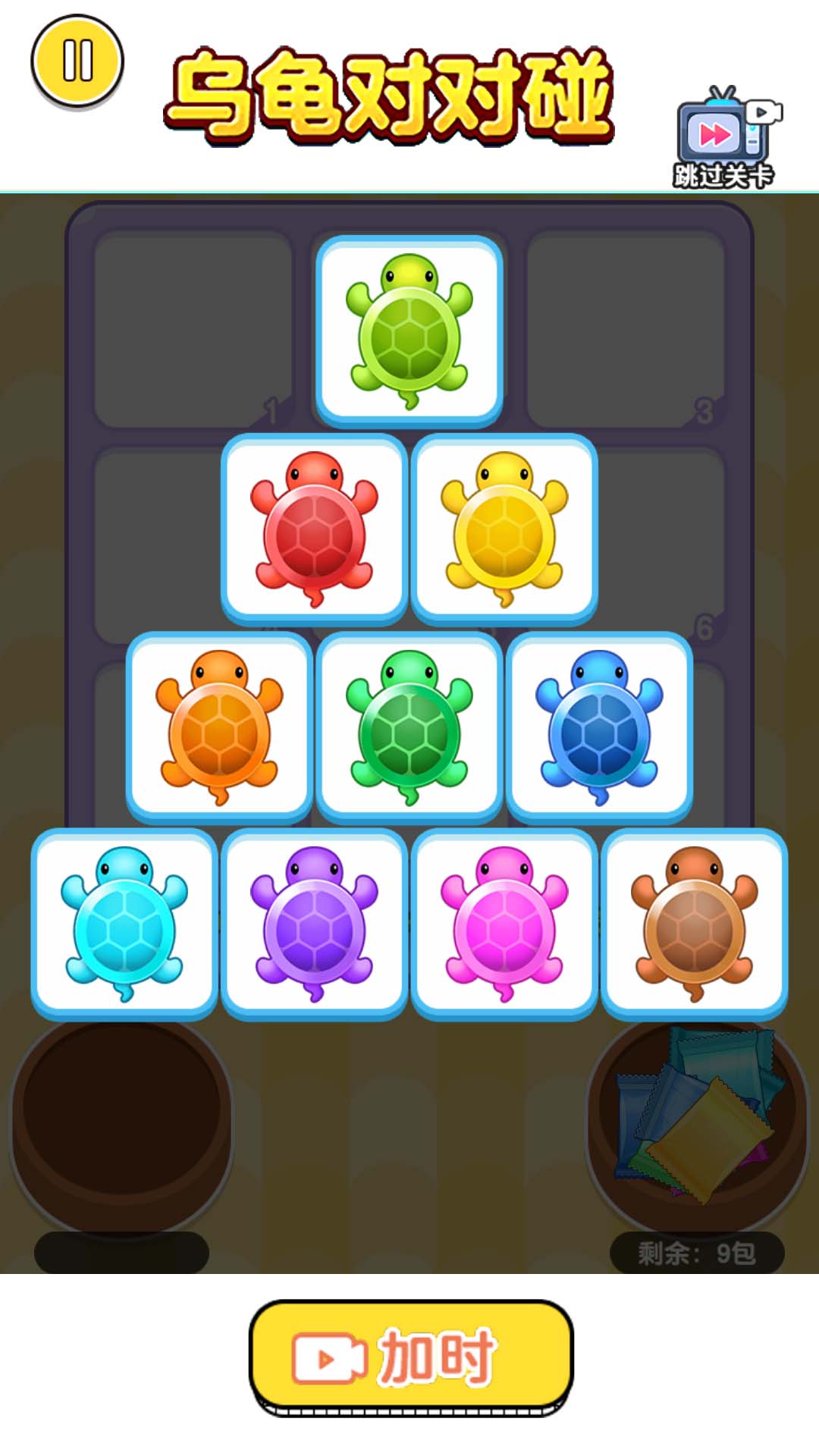Select the cyan turtle tile

click(x=124, y=924)
